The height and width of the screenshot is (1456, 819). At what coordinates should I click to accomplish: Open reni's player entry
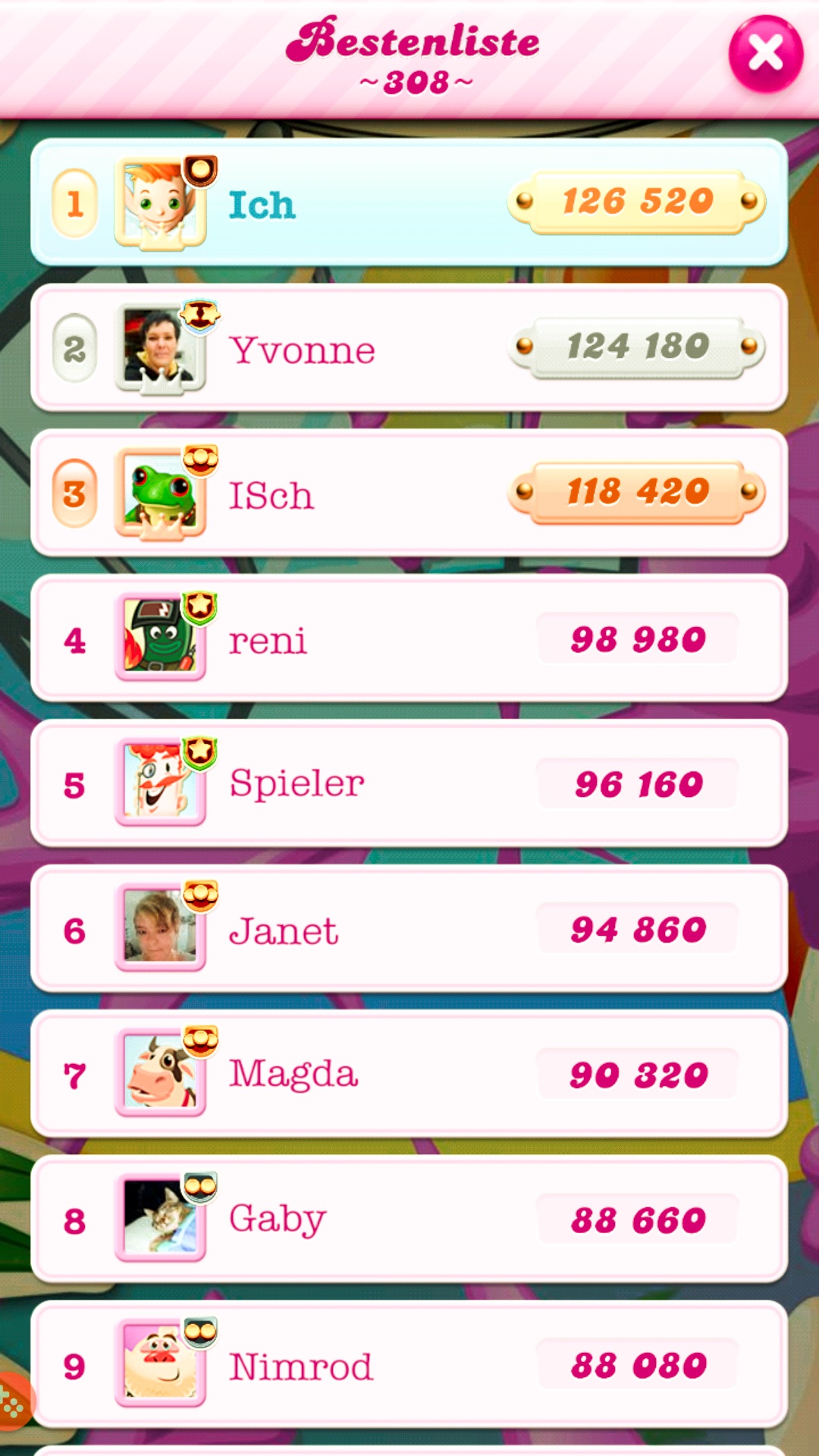click(x=409, y=639)
